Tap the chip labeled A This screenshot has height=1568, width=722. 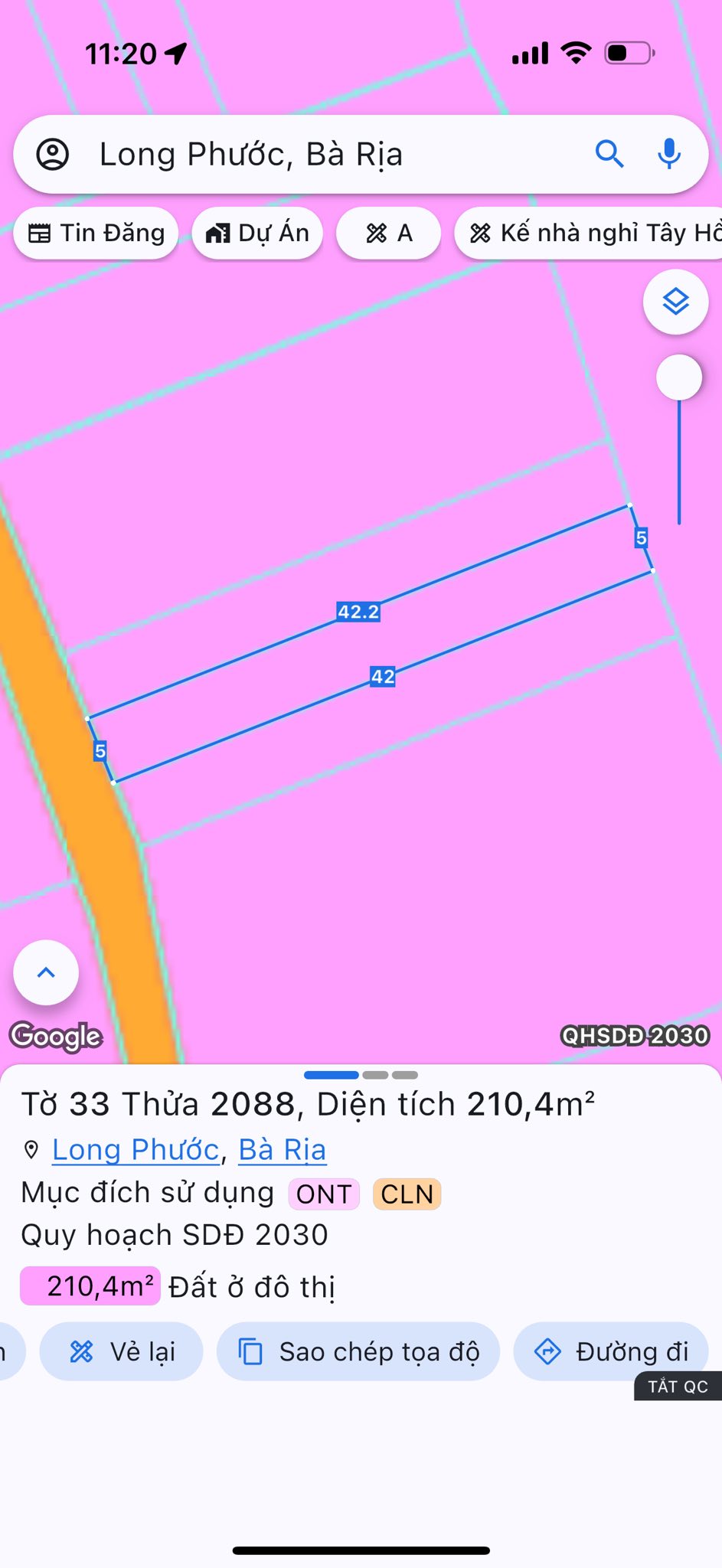tap(389, 233)
